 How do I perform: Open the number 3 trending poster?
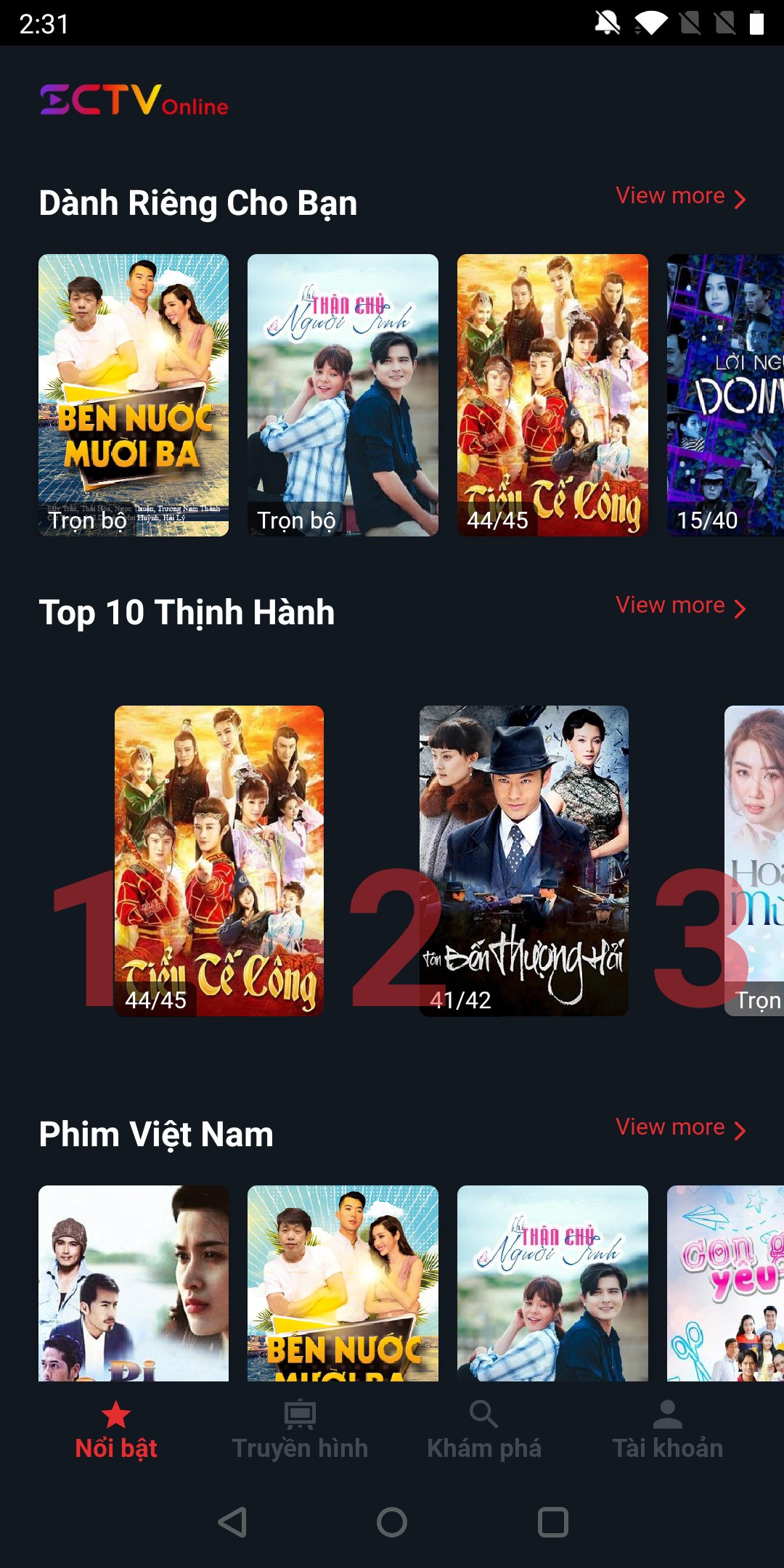click(x=754, y=860)
